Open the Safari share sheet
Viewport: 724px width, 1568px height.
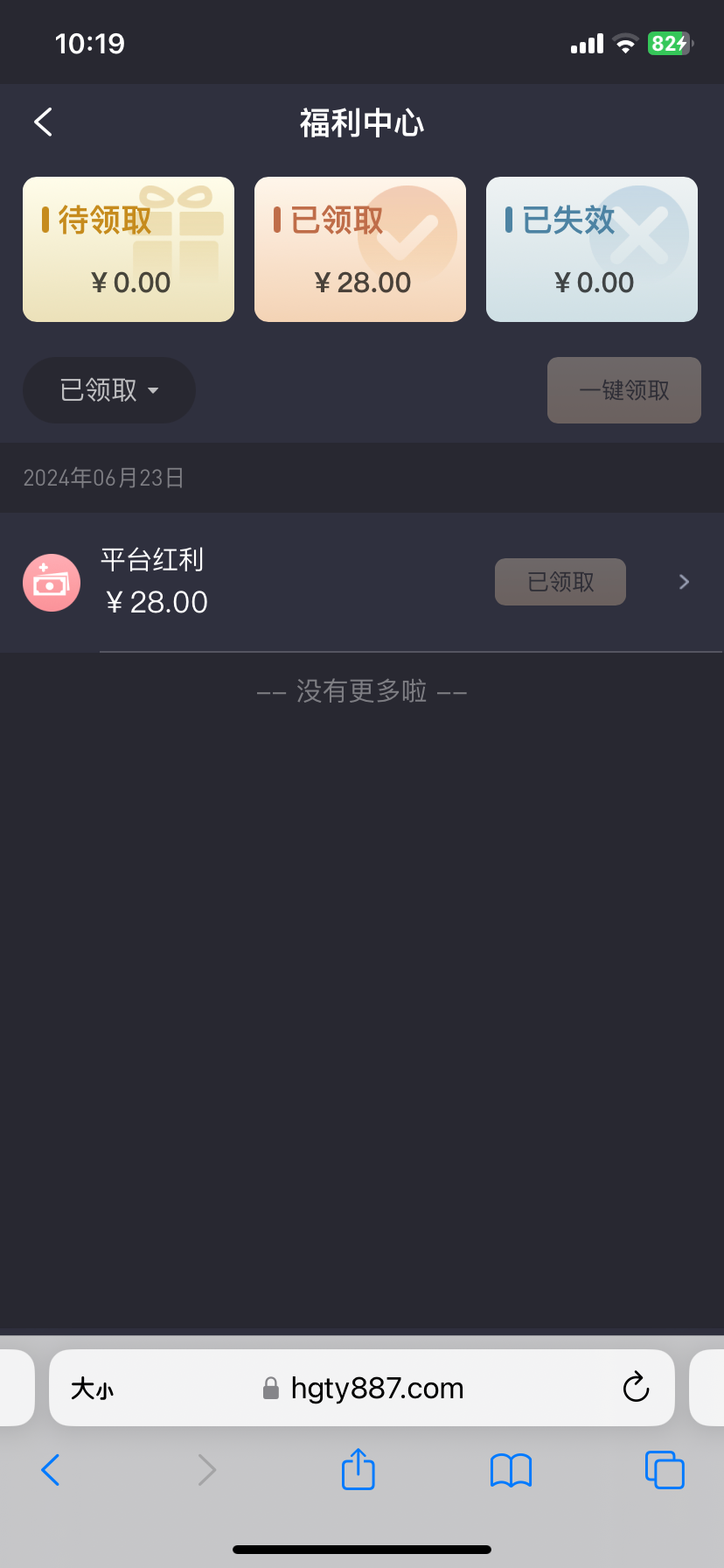pyautogui.click(x=359, y=1469)
